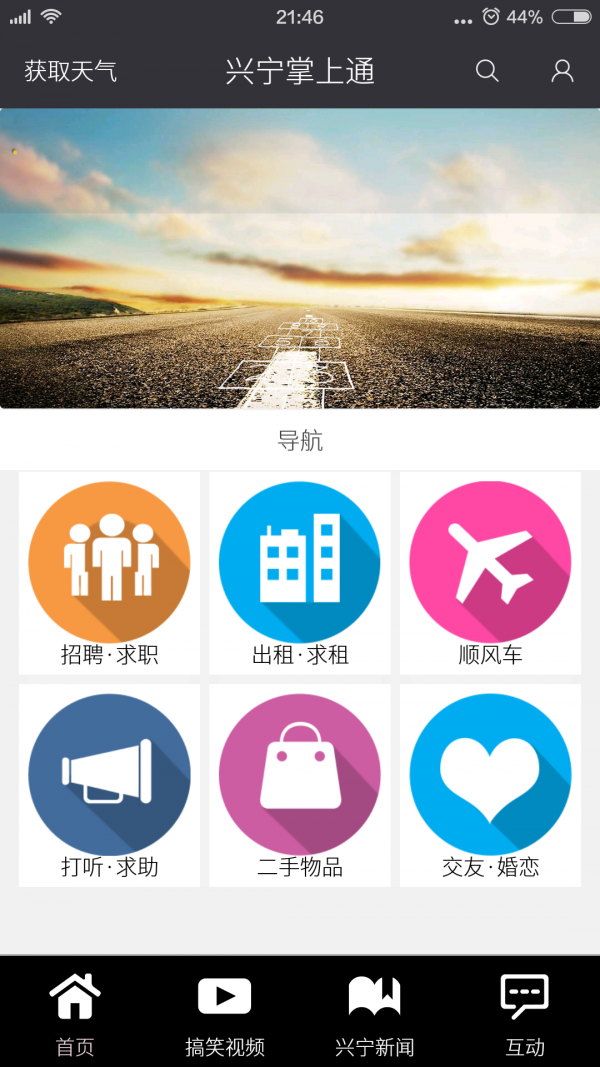Open the user profile icon
Image resolution: width=600 pixels, height=1067 pixels.
[x=562, y=71]
